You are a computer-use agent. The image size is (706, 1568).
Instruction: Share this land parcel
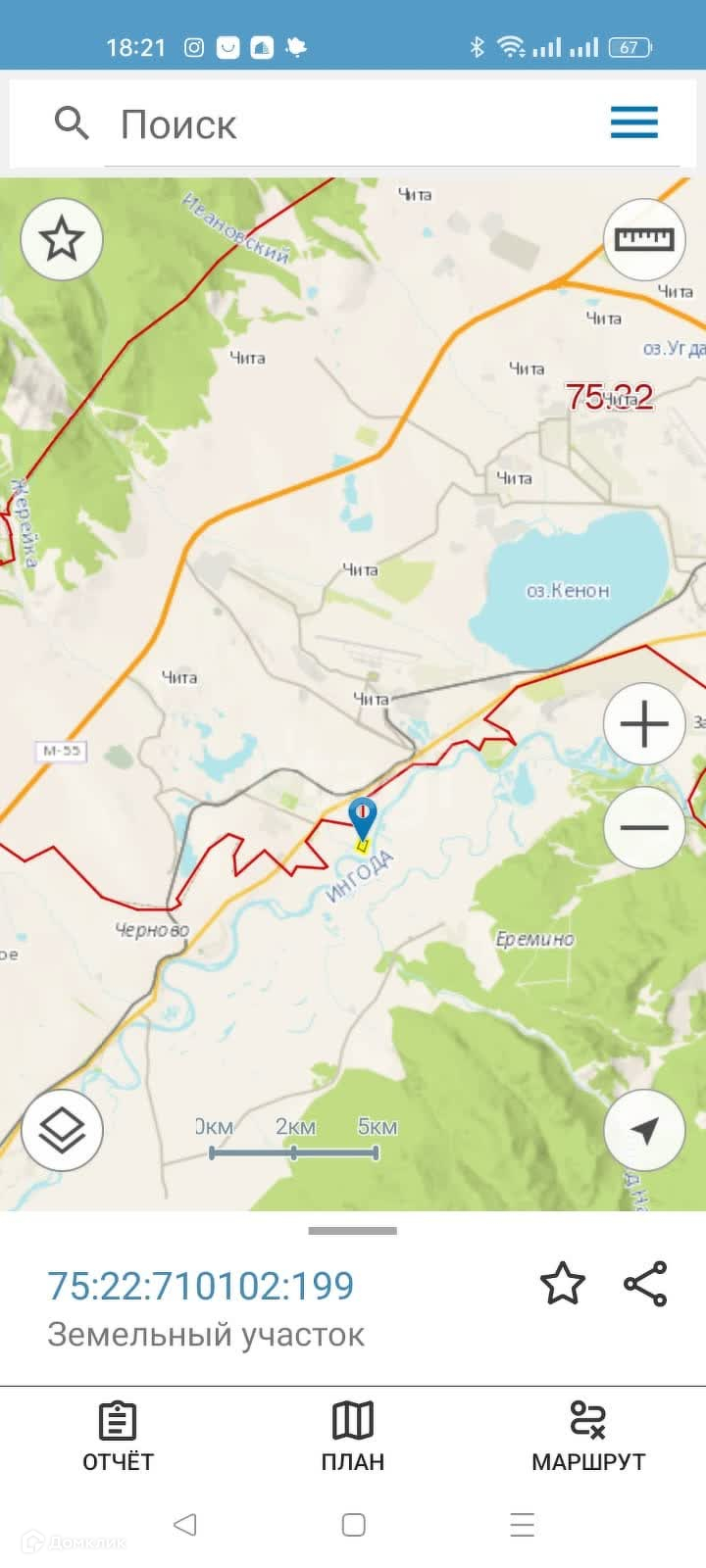click(x=645, y=1284)
